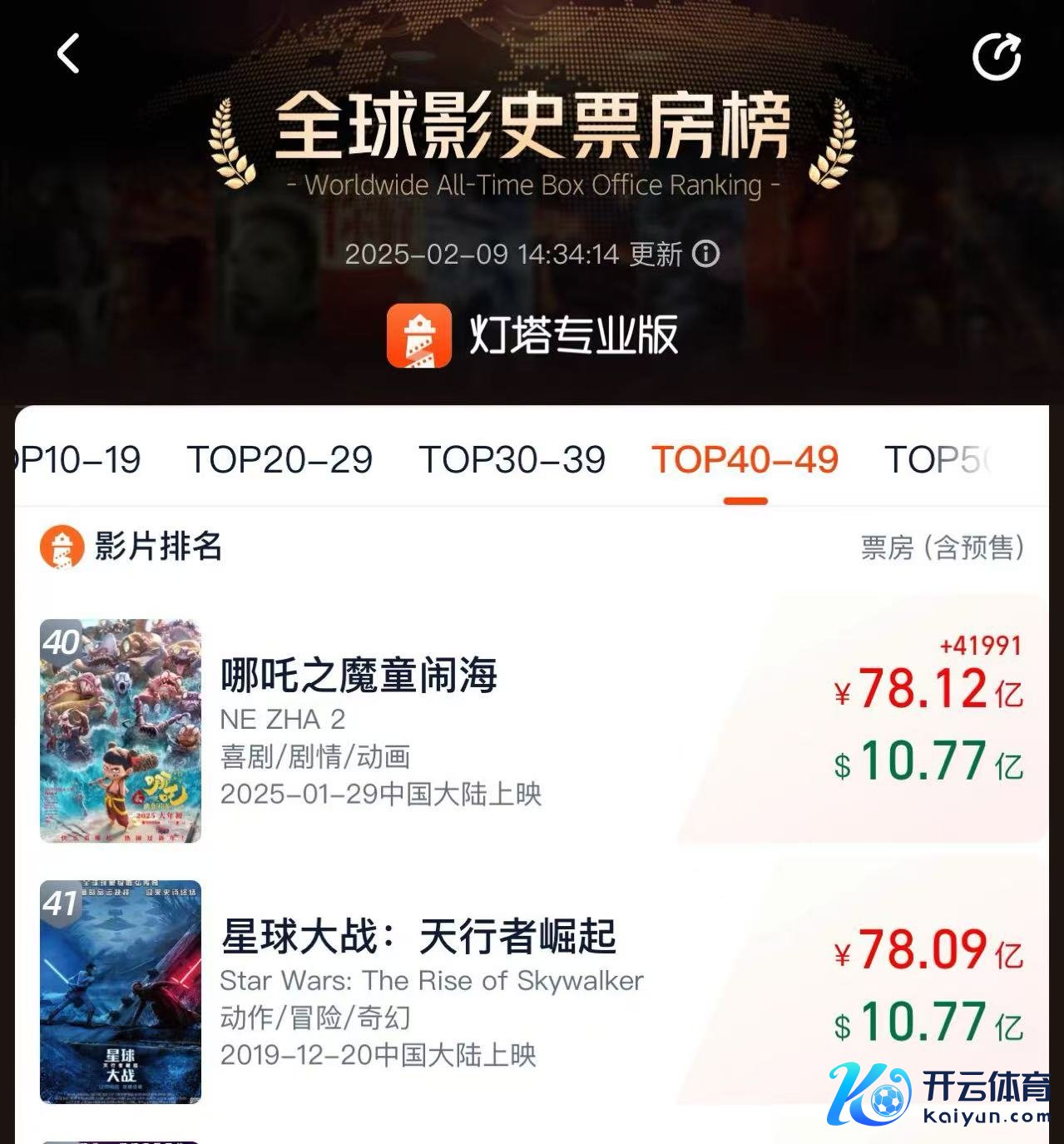
Task: Go back using the top-left arrow
Action: point(68,54)
